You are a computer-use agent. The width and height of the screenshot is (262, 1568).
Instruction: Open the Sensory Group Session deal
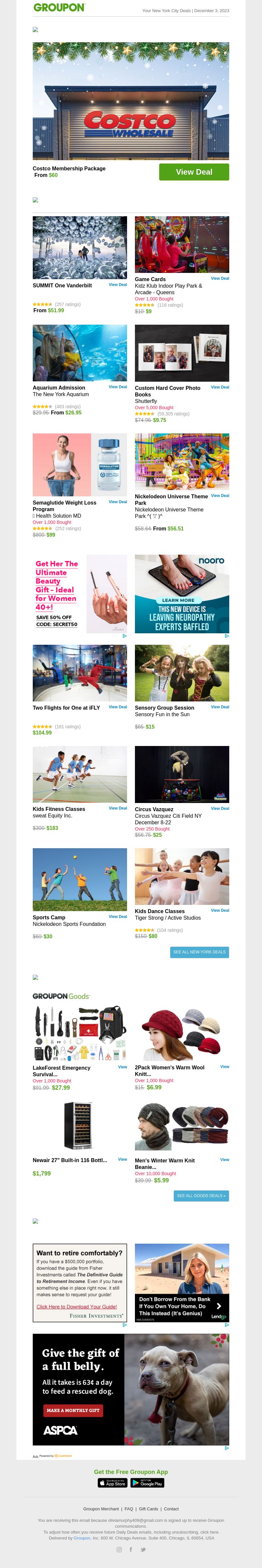coord(219,707)
